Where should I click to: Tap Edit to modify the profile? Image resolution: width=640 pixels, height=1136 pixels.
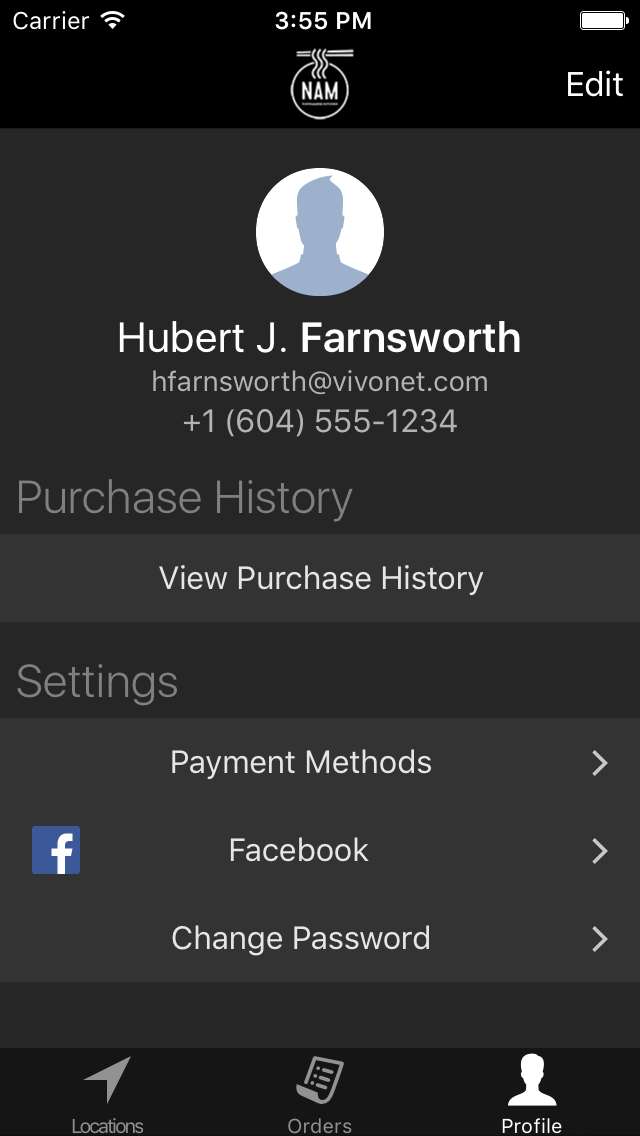tap(594, 85)
